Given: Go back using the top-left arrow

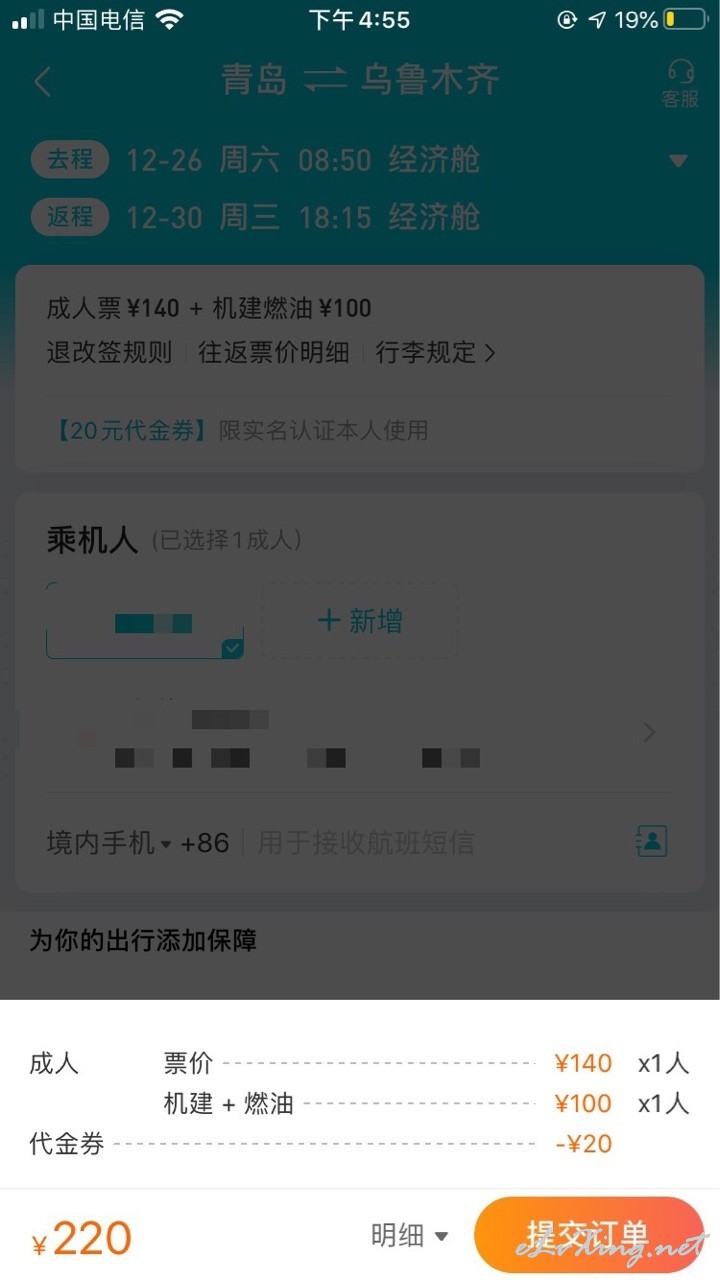Looking at the screenshot, I should 42,82.
